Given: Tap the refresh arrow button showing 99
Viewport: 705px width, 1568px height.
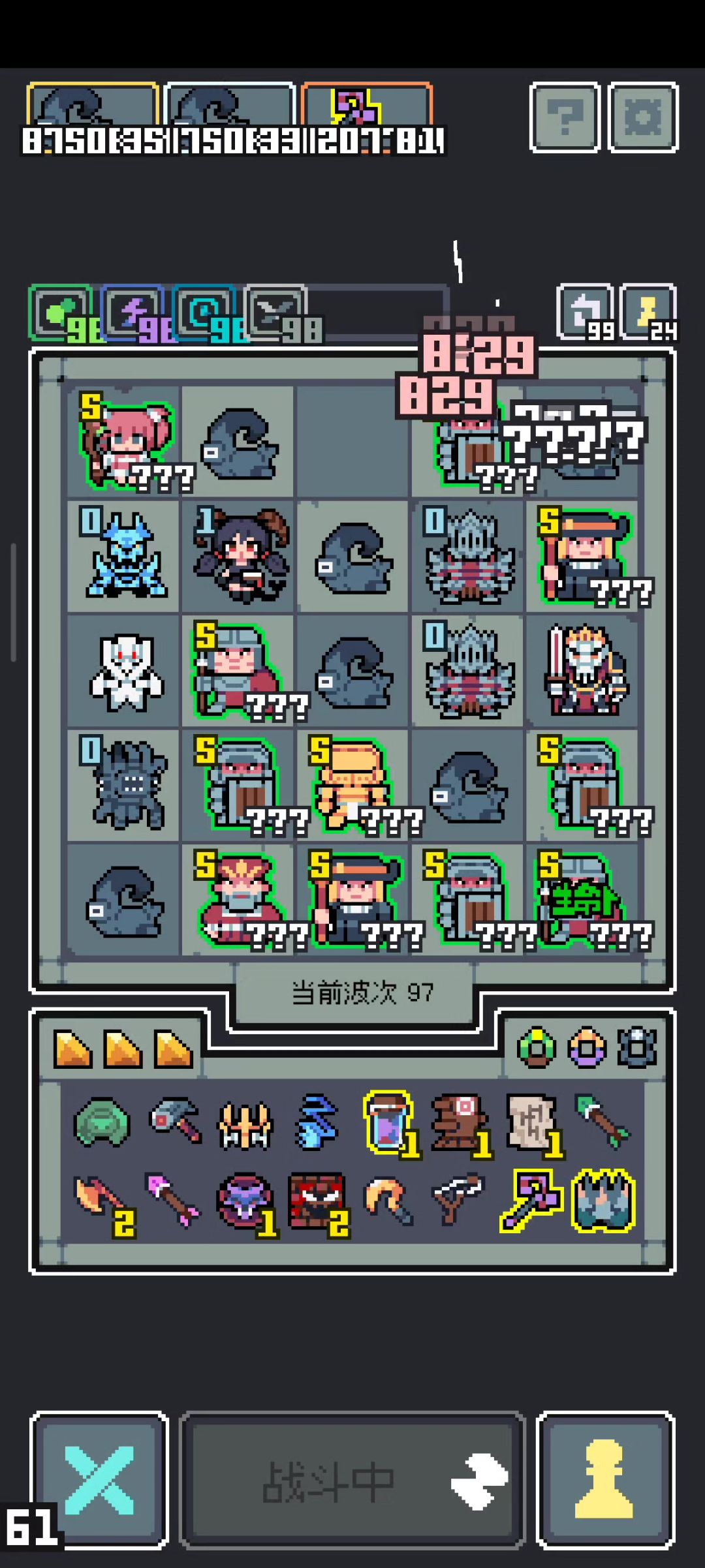Looking at the screenshot, I should (585, 313).
